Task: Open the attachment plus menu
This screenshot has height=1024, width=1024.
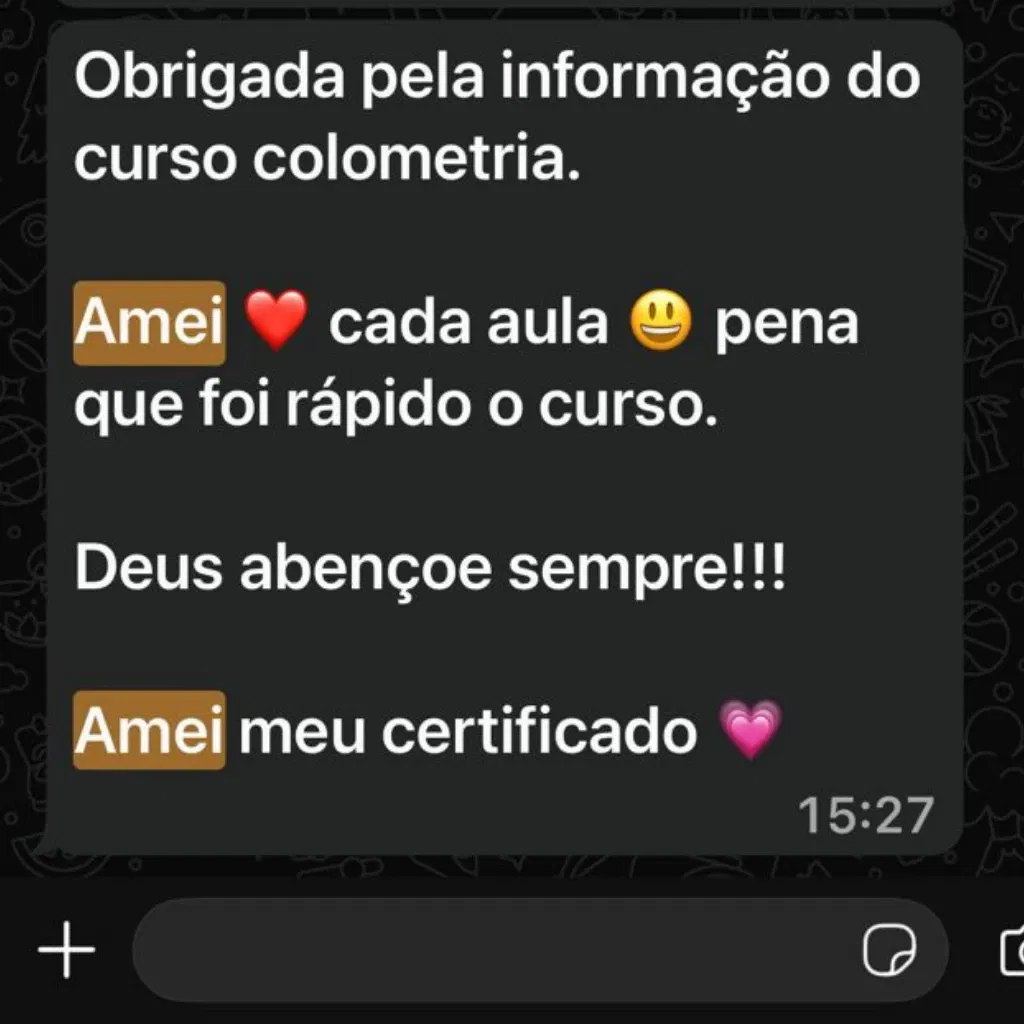Action: [x=66, y=950]
